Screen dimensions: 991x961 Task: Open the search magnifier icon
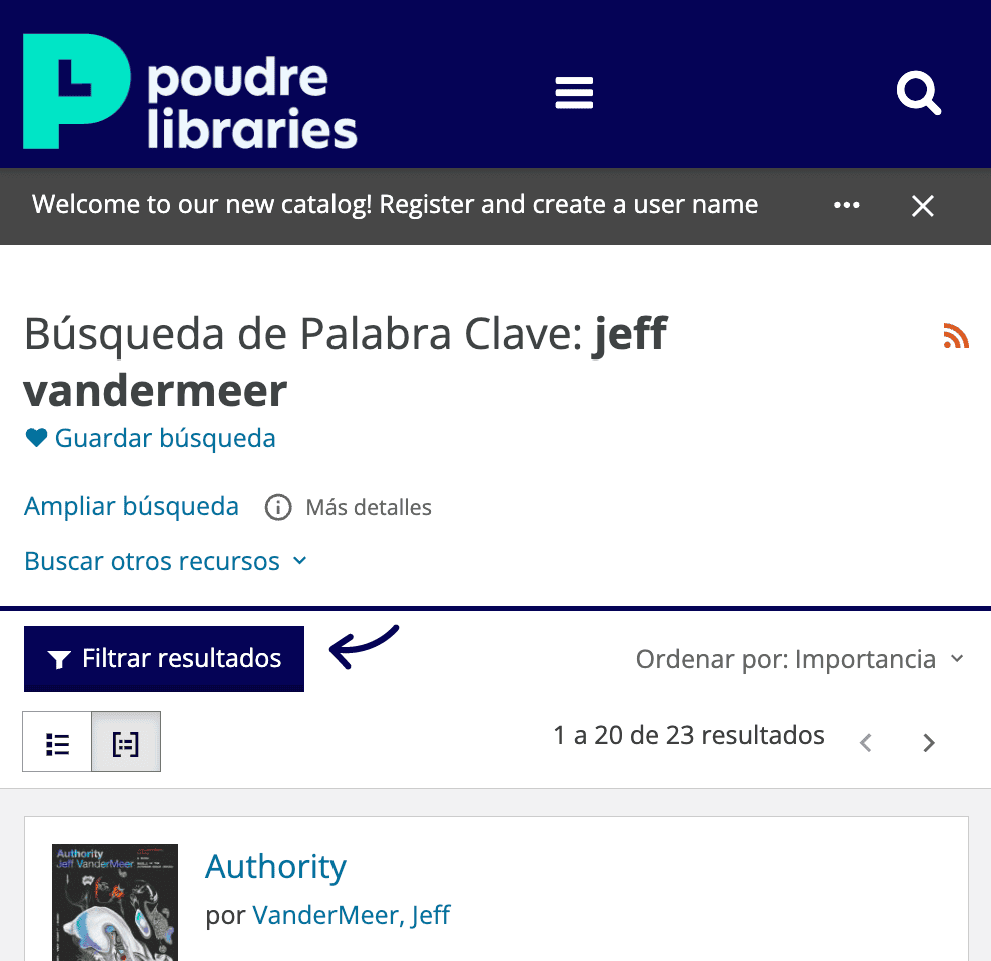[918, 94]
